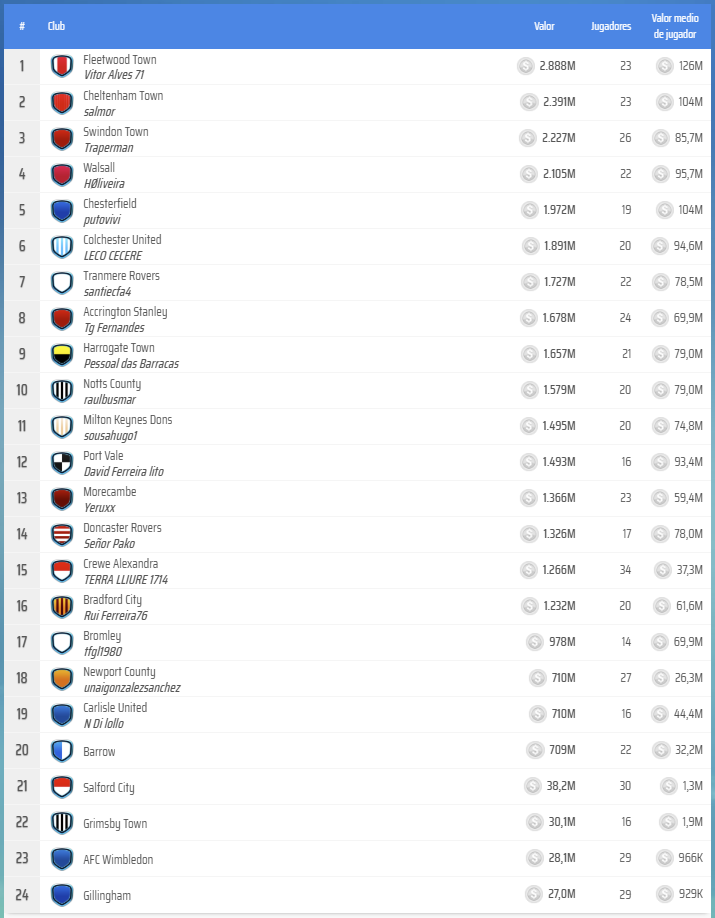View manager Traperman's profile
The image size is (715, 918).
[x=108, y=148]
